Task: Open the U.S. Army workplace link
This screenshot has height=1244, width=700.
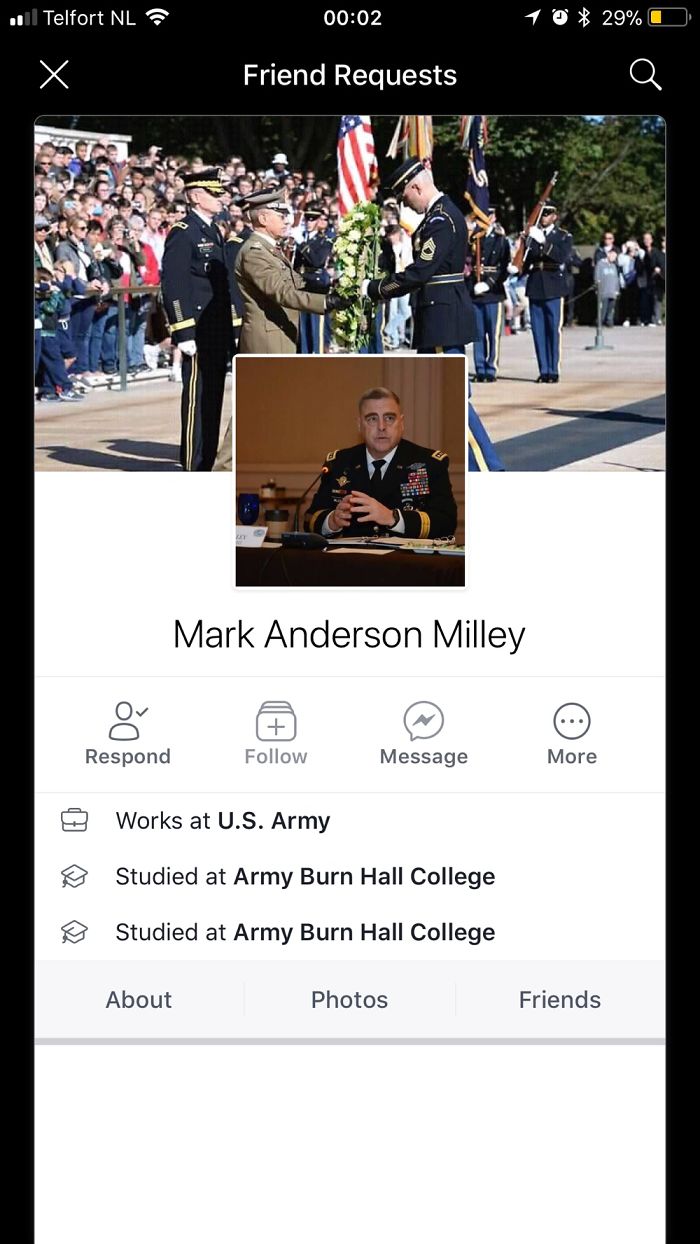Action: click(x=273, y=821)
